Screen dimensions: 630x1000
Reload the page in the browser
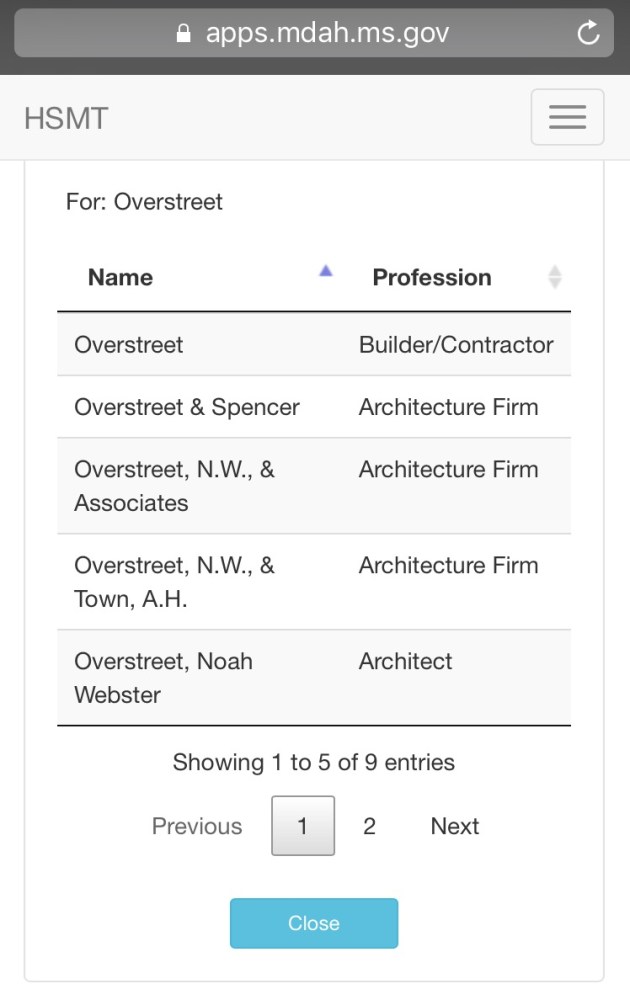588,33
